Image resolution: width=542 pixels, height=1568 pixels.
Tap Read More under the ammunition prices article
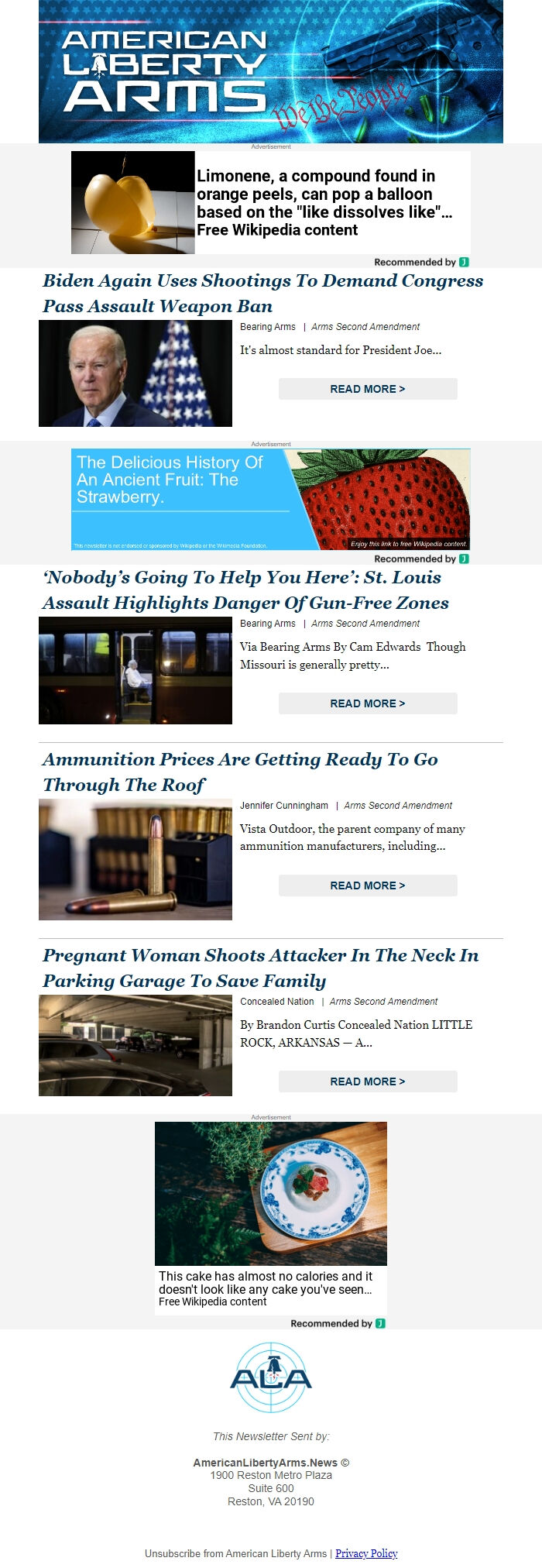click(368, 885)
